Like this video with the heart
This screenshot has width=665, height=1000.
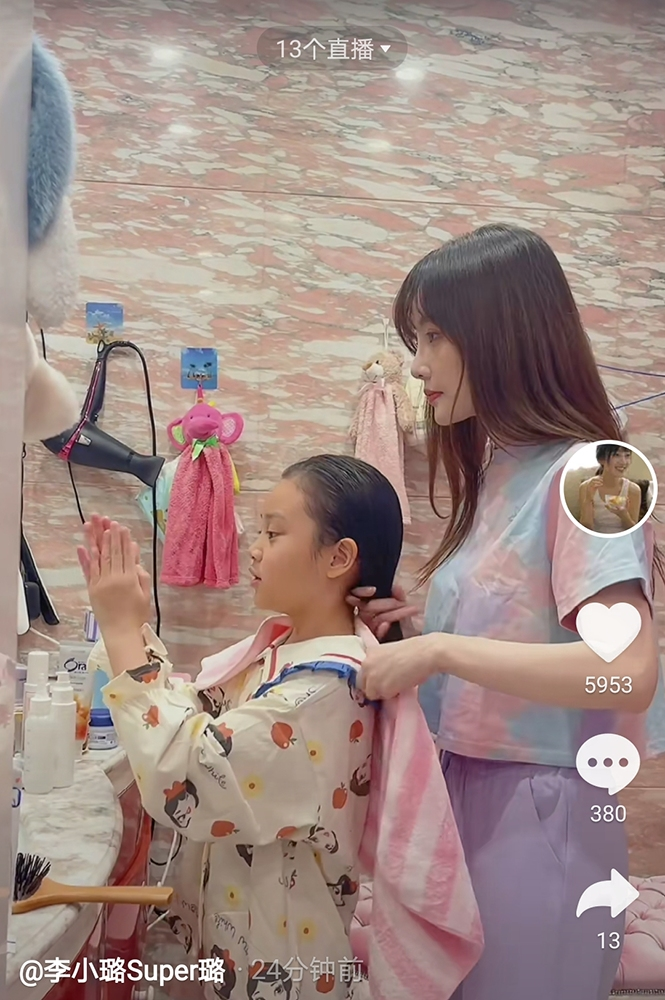pyautogui.click(x=608, y=632)
